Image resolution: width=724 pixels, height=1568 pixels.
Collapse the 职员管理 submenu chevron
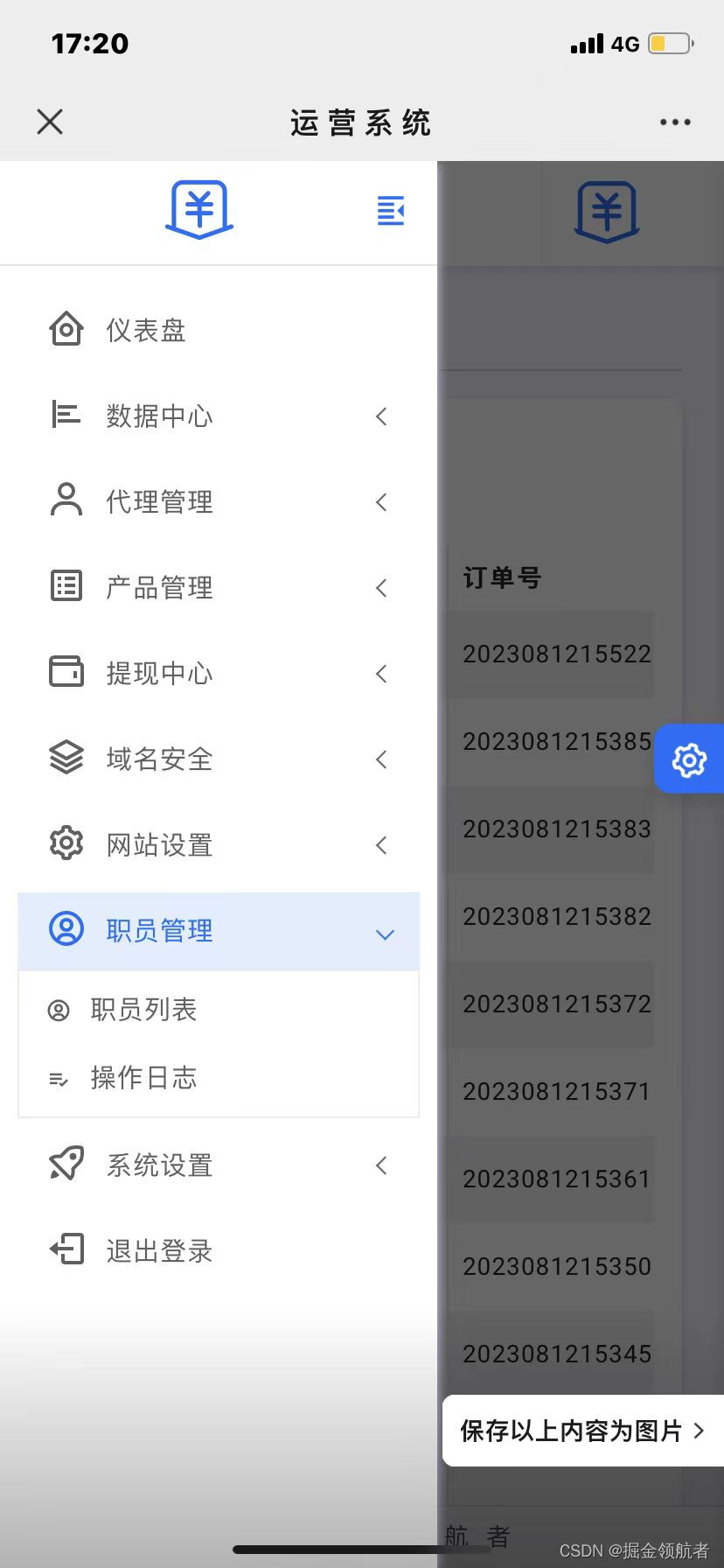(385, 933)
